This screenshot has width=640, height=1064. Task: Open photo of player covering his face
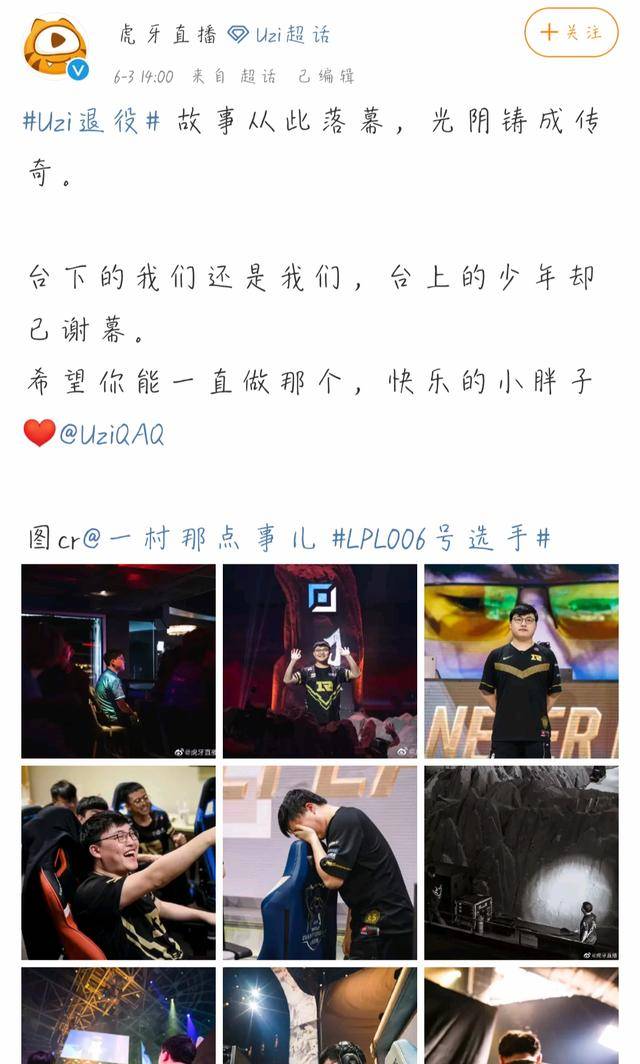pos(320,863)
